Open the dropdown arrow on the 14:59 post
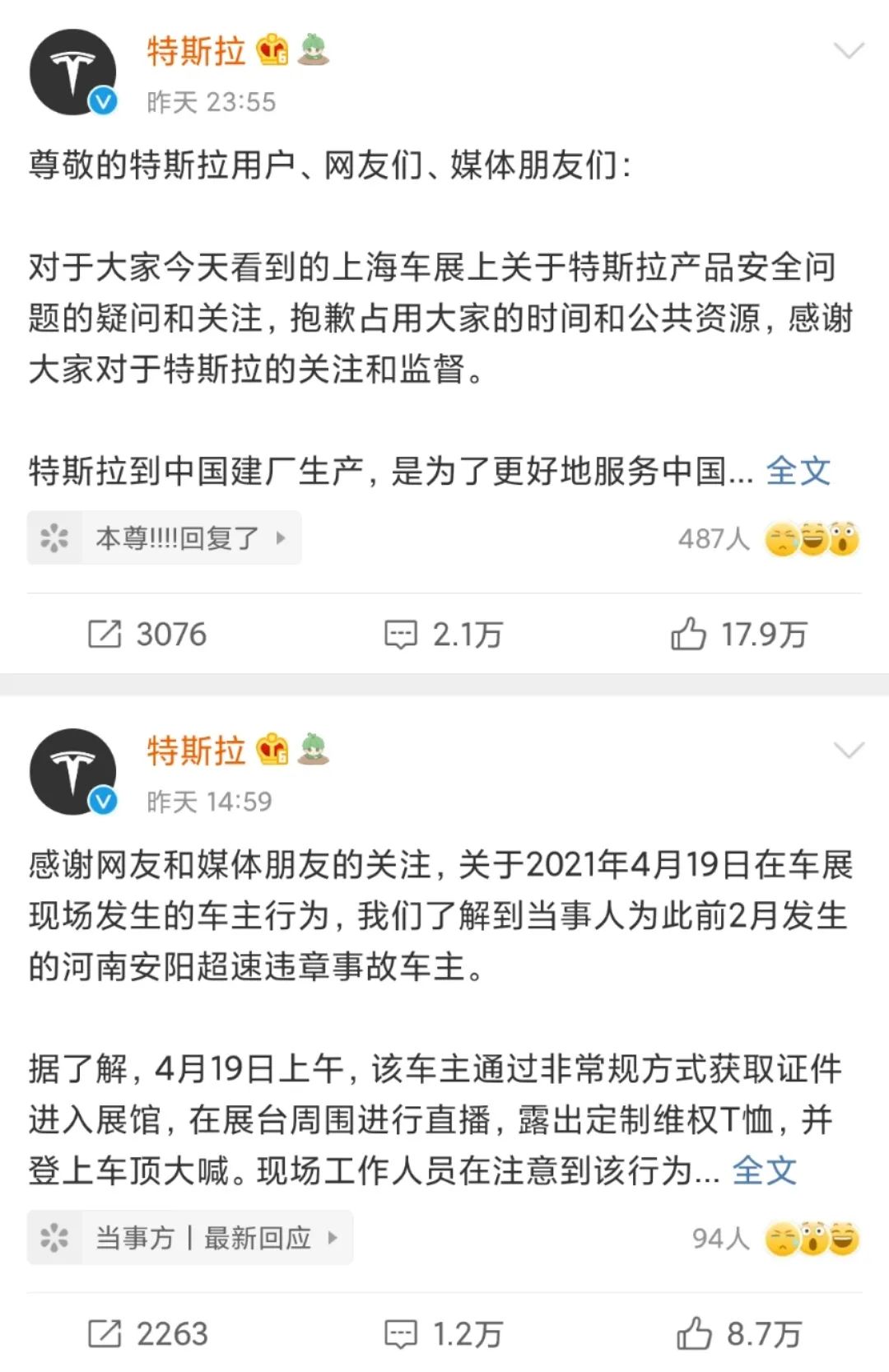Screen dimensions: 889x1372 849,750
